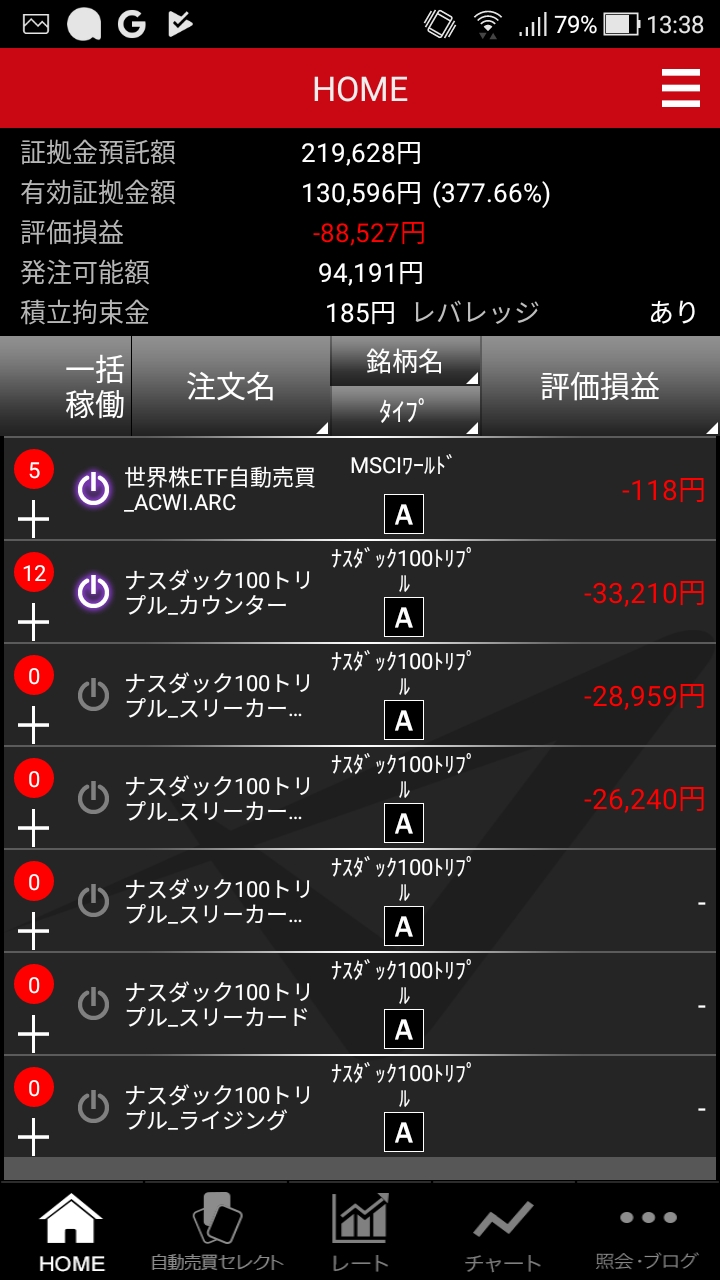720x1280 pixels.
Task: Expand plus icon on ナスダック100トリプル_カウンター row
Action: 34,623
